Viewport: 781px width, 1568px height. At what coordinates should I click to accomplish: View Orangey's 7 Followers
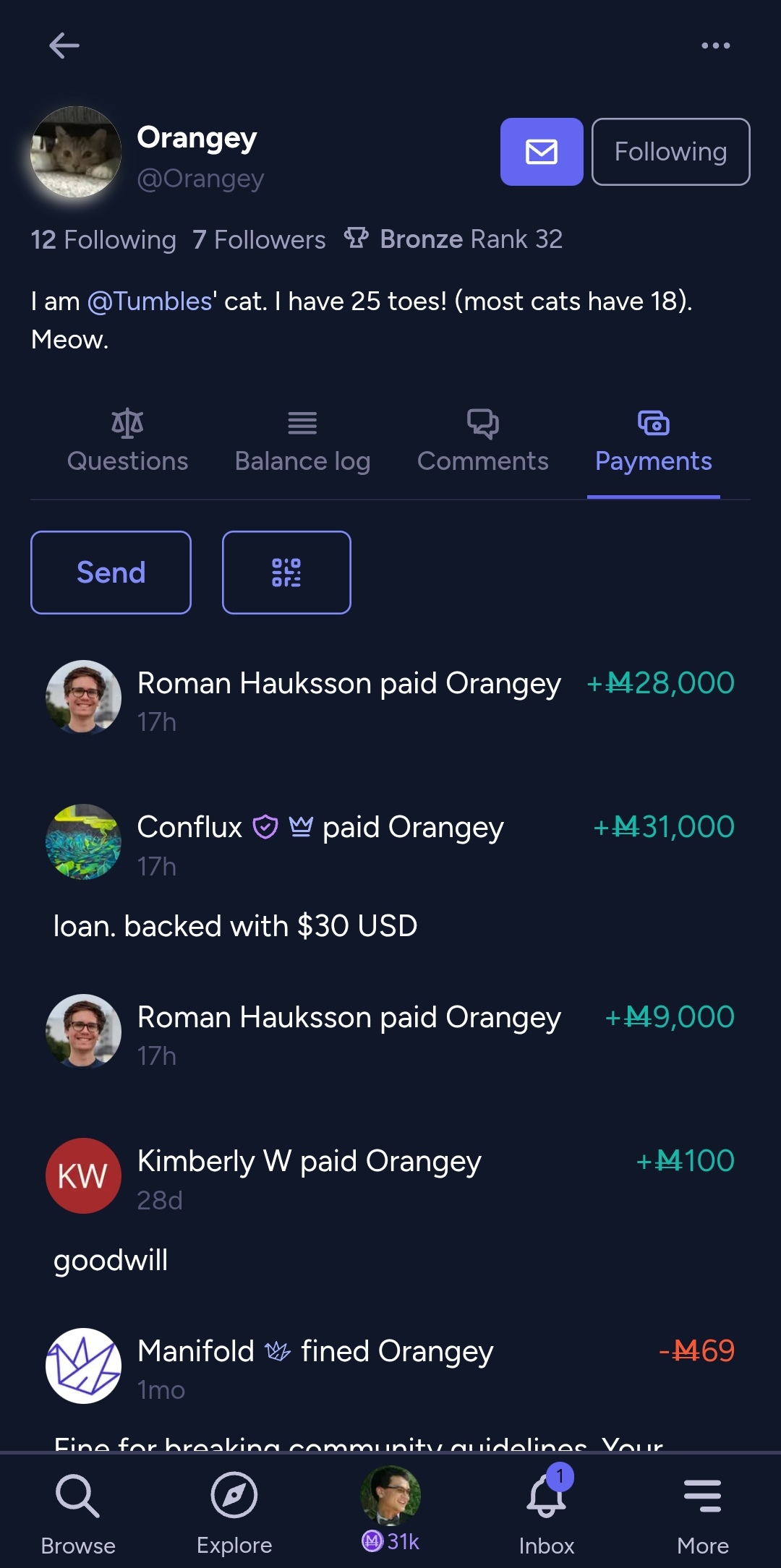coord(259,239)
